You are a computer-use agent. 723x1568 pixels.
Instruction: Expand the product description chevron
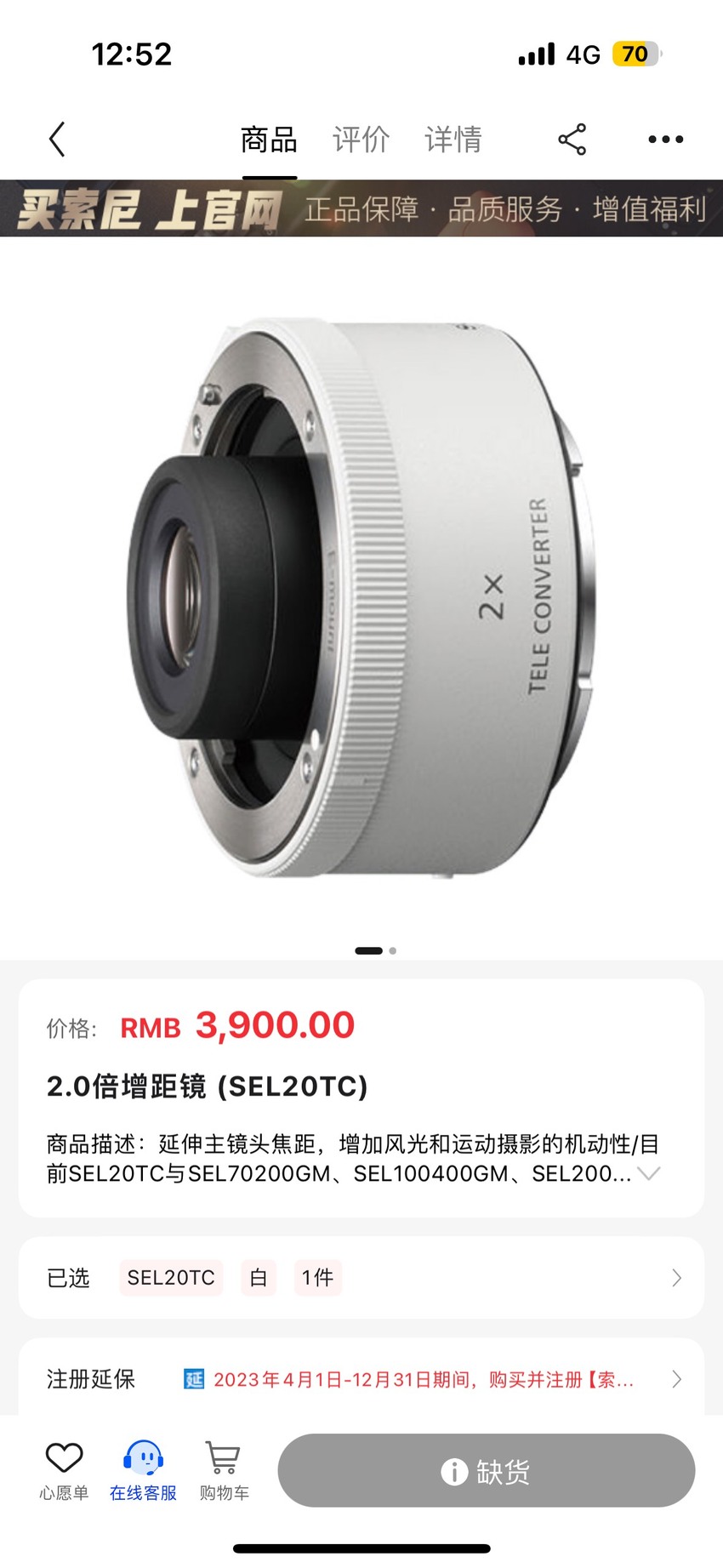[x=649, y=1173]
